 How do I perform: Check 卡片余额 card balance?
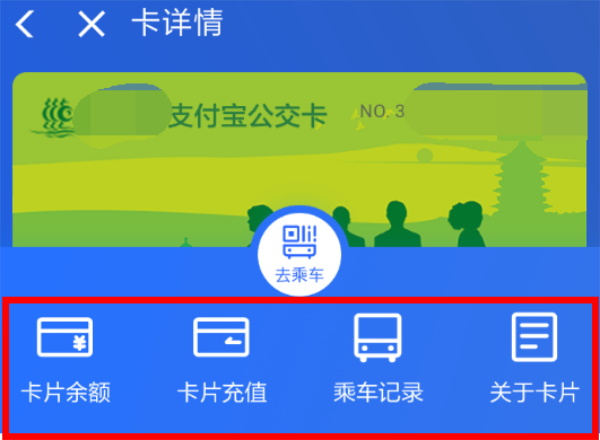[65, 358]
